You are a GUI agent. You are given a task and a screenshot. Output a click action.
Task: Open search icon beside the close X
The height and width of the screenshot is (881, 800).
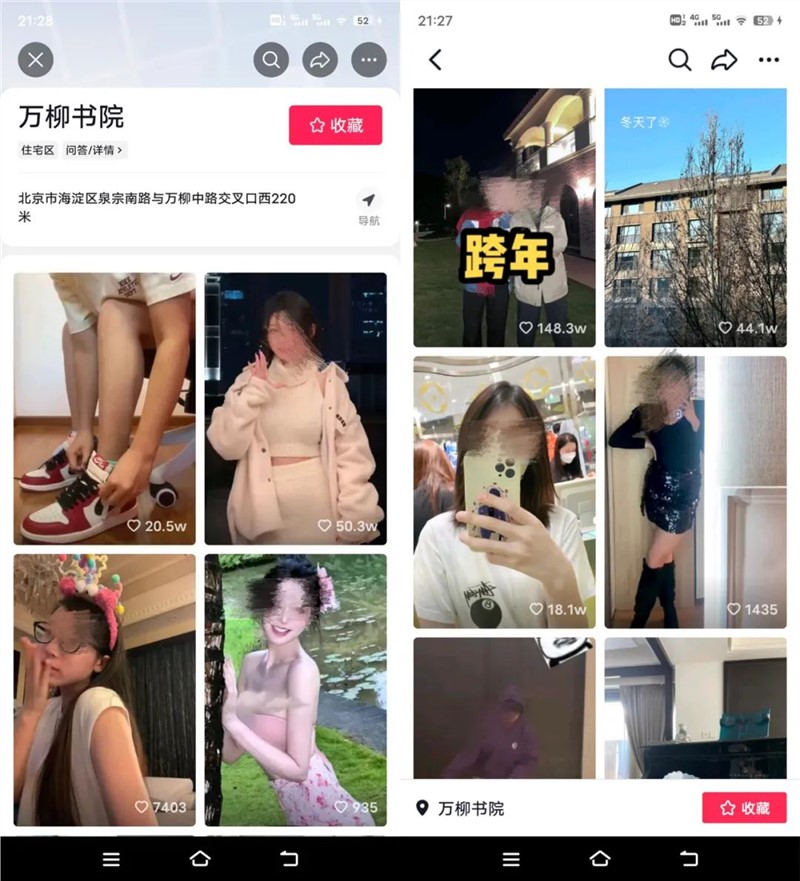pos(271,60)
